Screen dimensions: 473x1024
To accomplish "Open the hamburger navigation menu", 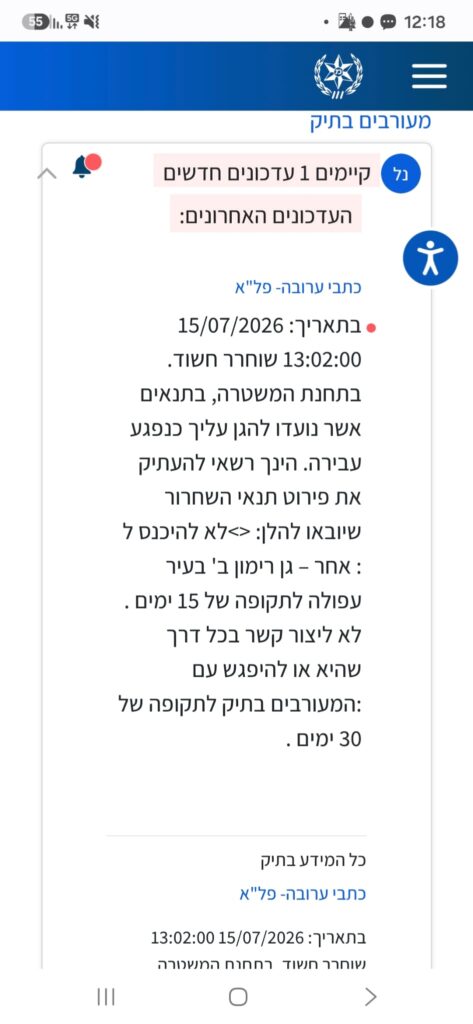I will point(429,76).
